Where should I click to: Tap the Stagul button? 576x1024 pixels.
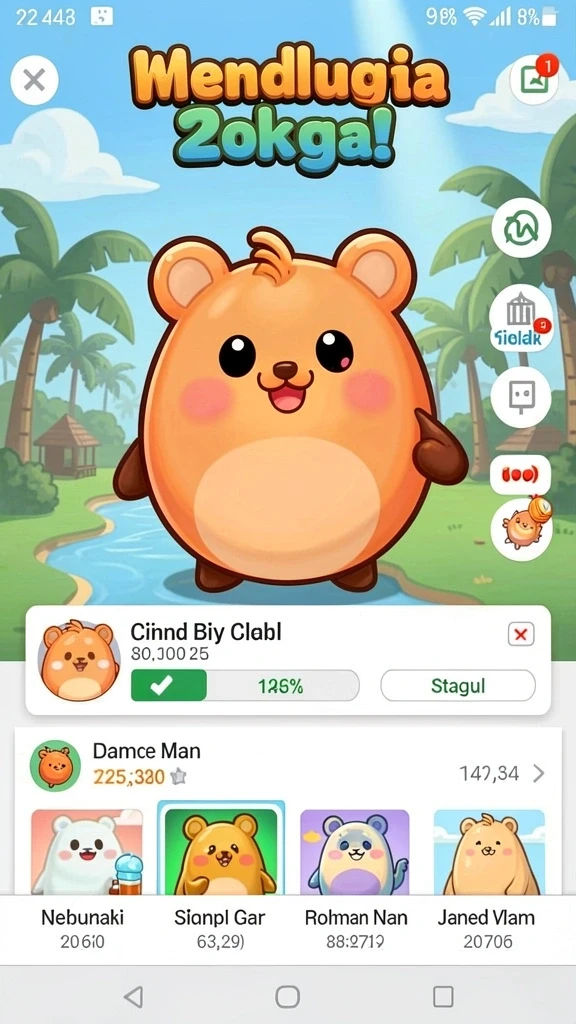pos(458,686)
